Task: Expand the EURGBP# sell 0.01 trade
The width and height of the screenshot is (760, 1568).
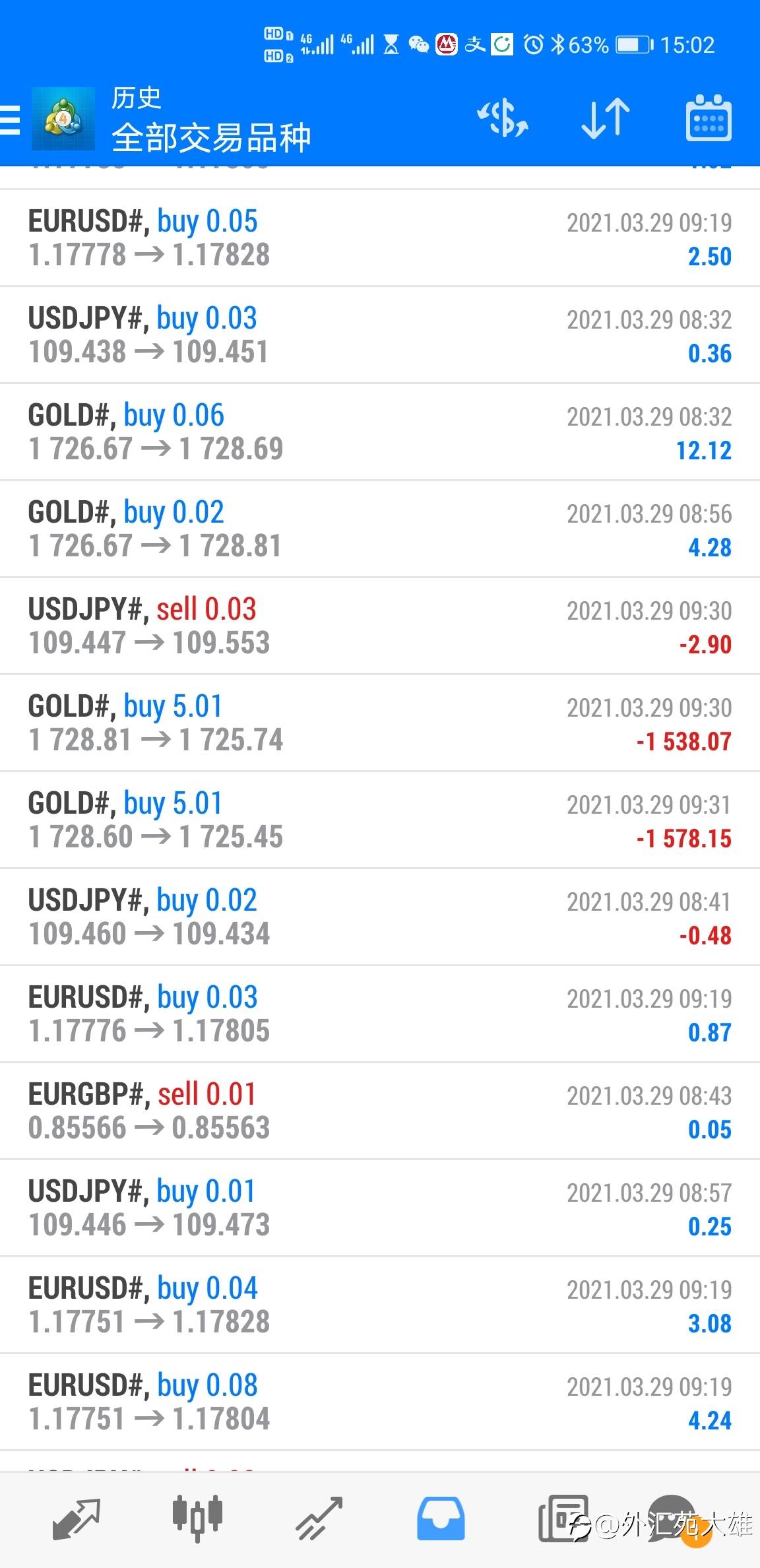Action: tap(380, 1111)
